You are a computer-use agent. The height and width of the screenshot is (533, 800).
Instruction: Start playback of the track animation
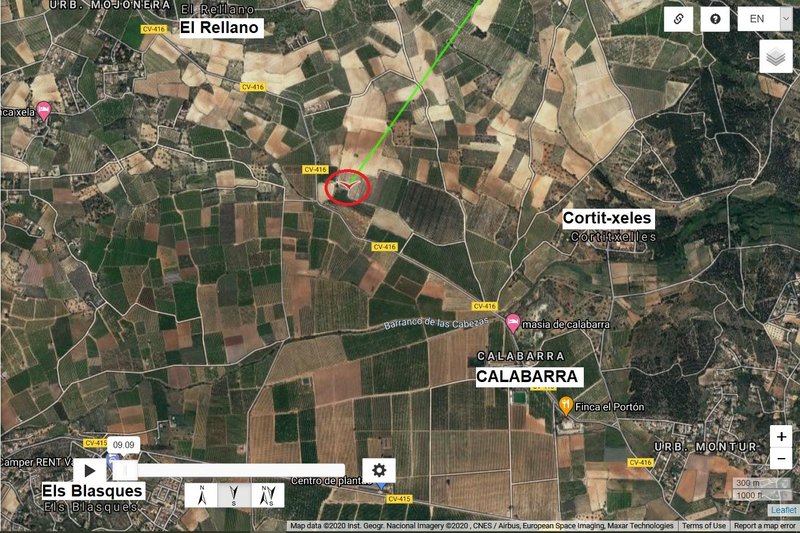pos(89,470)
